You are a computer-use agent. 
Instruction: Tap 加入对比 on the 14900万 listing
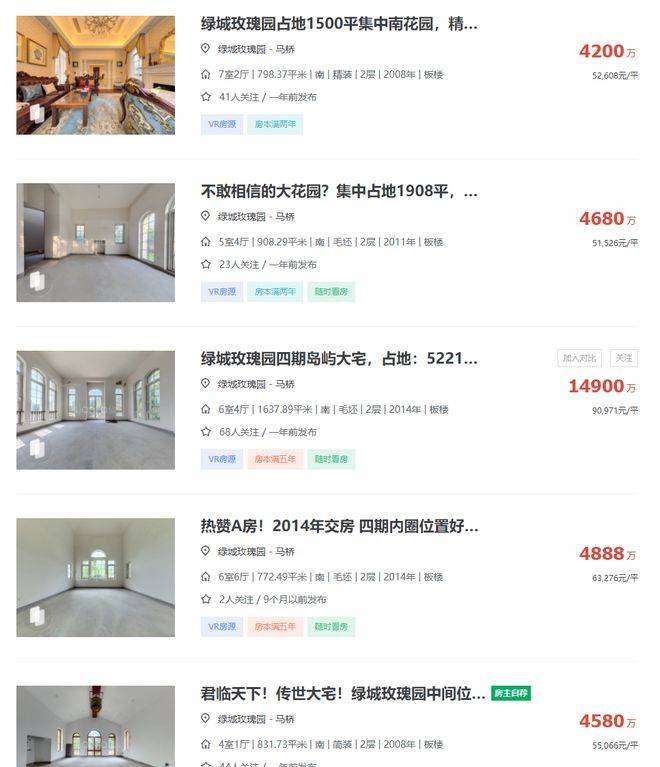tap(580, 358)
